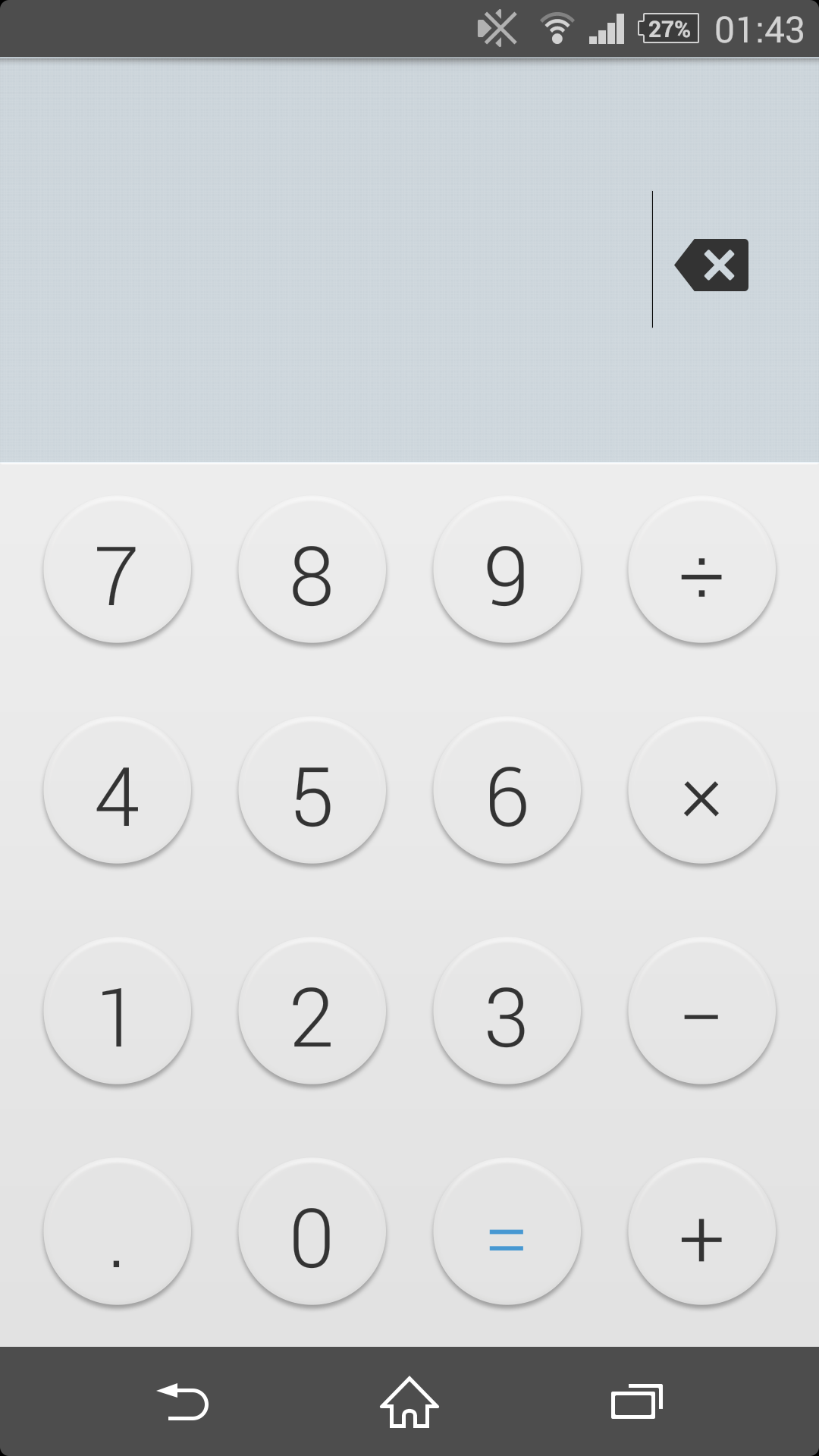Insert a decimal point
Screen dimensions: 819x1456
click(118, 1232)
